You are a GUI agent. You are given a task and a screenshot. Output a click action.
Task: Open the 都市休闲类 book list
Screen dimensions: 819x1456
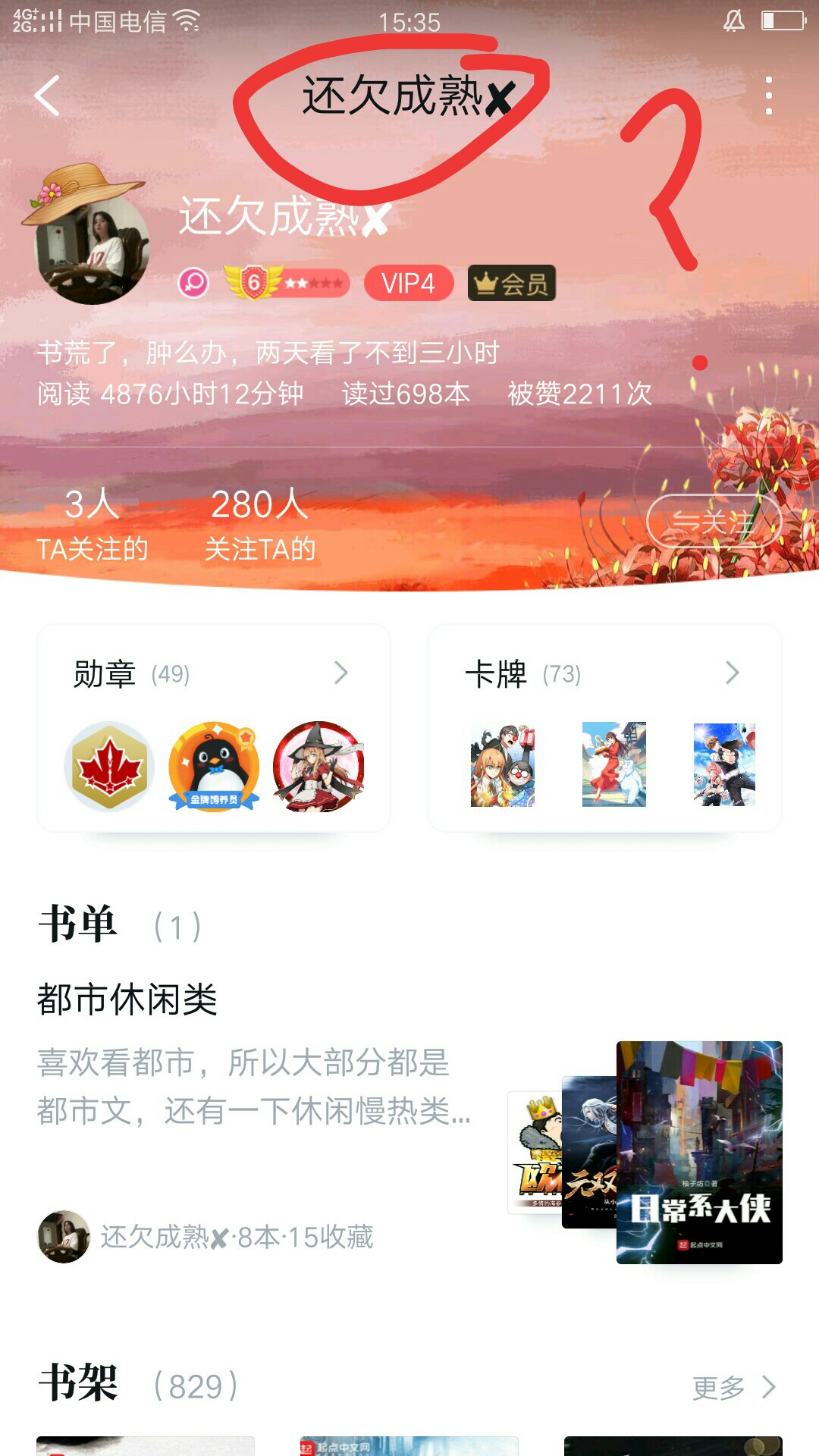click(127, 999)
